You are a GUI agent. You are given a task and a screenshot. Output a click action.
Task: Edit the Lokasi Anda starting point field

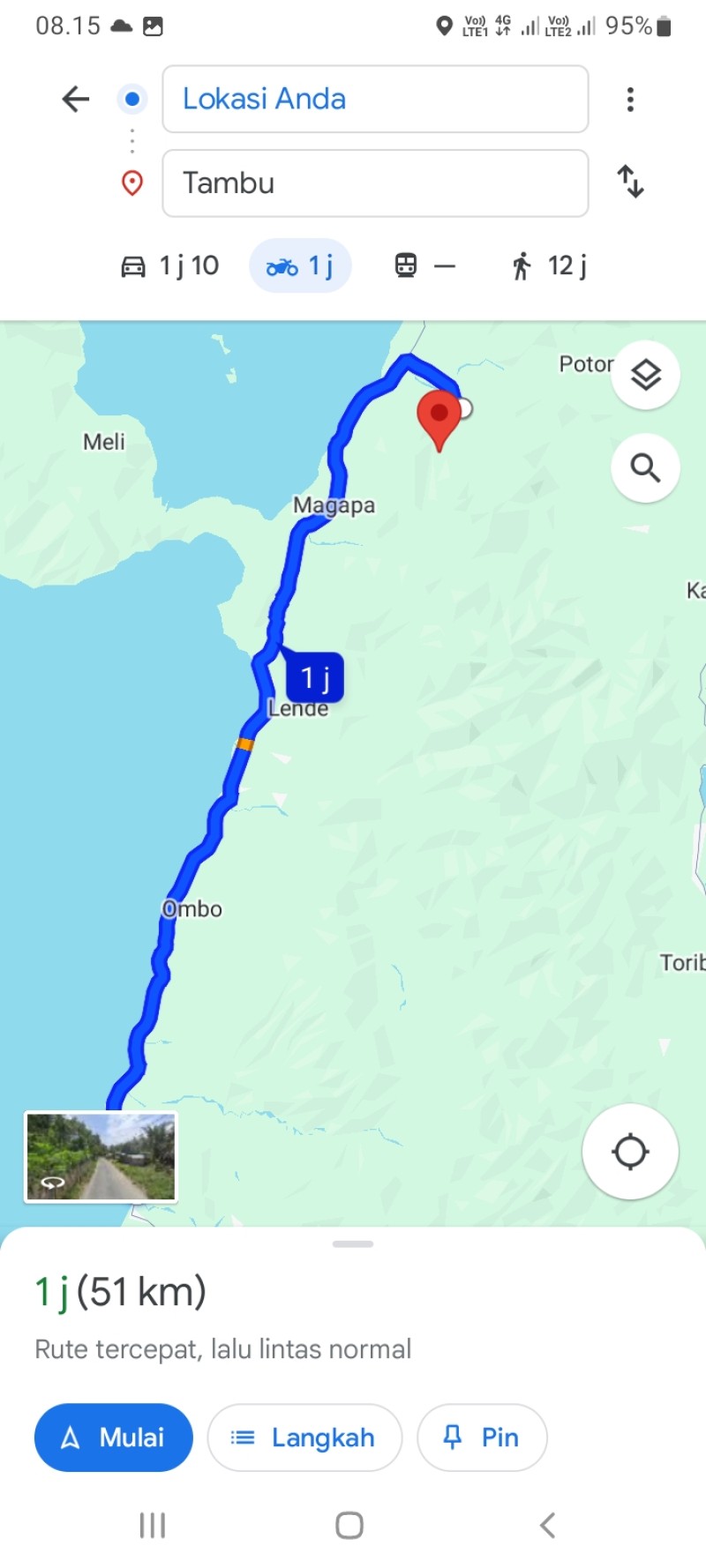[375, 99]
